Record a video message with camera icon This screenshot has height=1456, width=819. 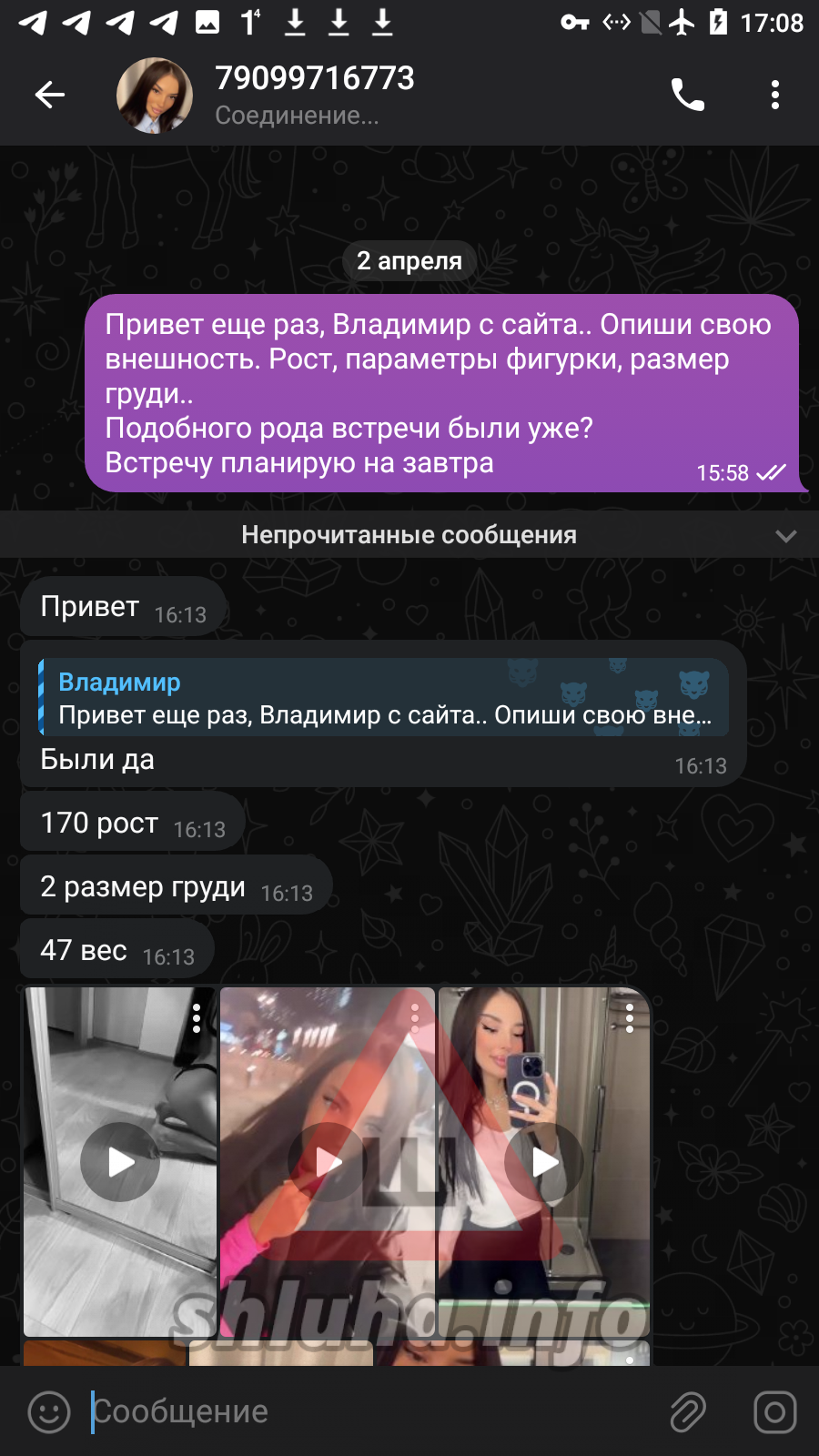(775, 1411)
